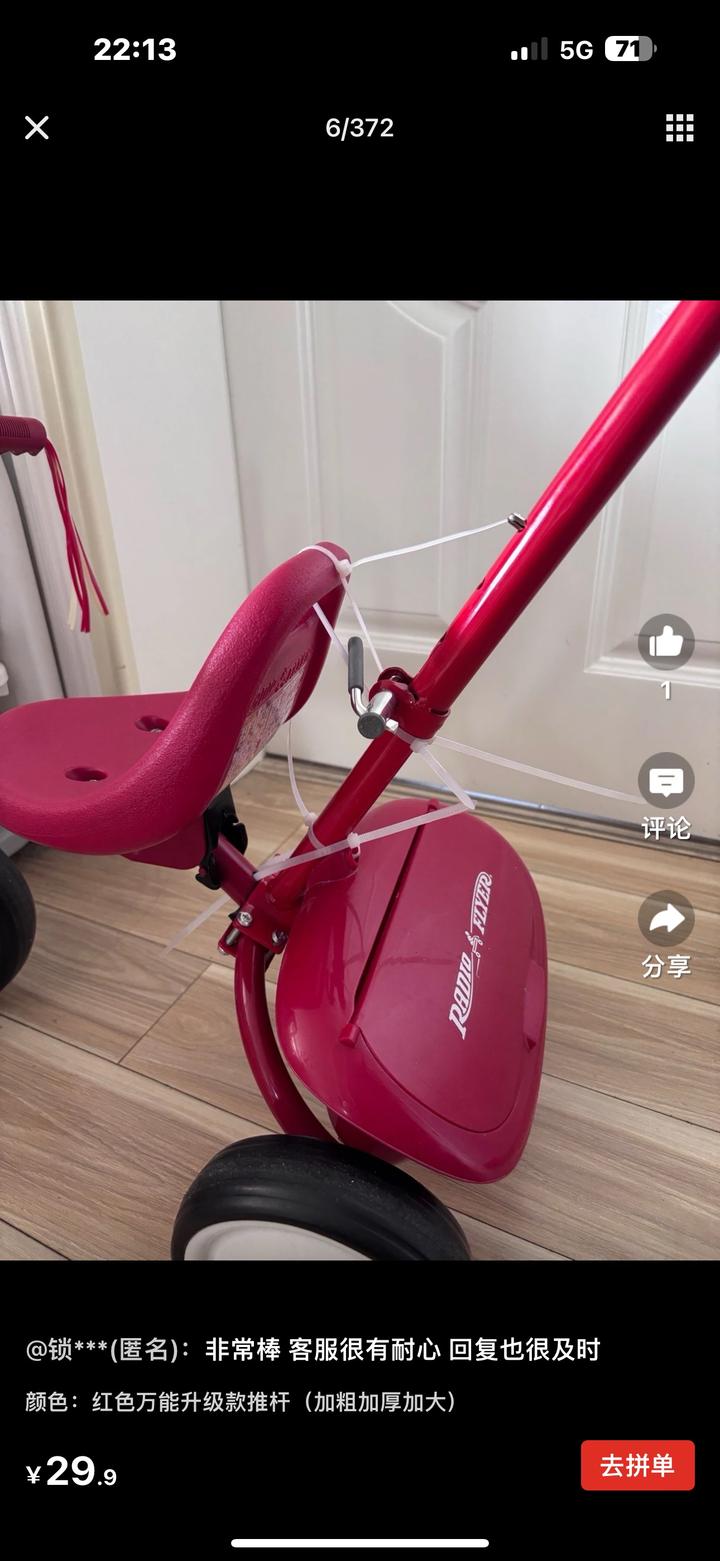The image size is (720, 1561).
Task: Close the review photo viewer
Action: point(37,128)
